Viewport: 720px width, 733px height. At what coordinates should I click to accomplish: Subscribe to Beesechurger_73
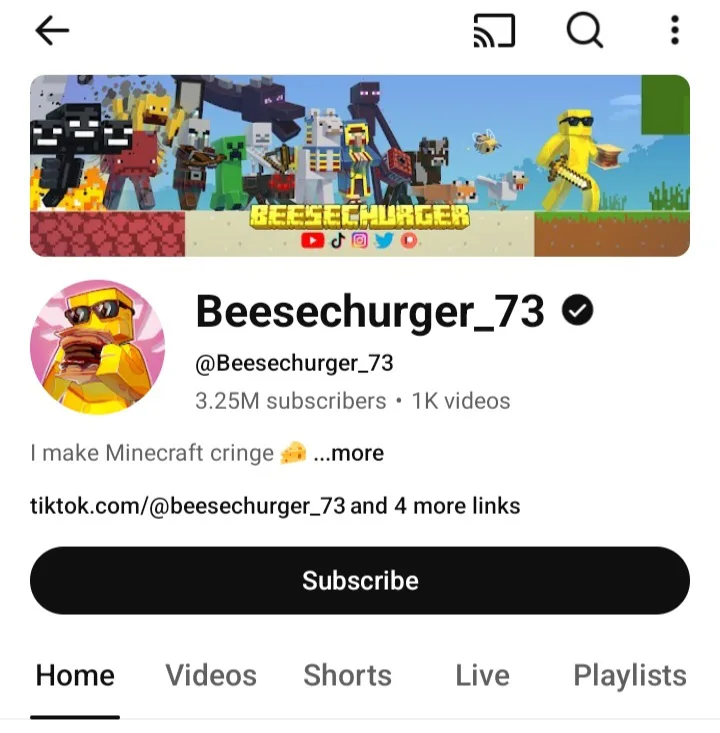[x=360, y=580]
